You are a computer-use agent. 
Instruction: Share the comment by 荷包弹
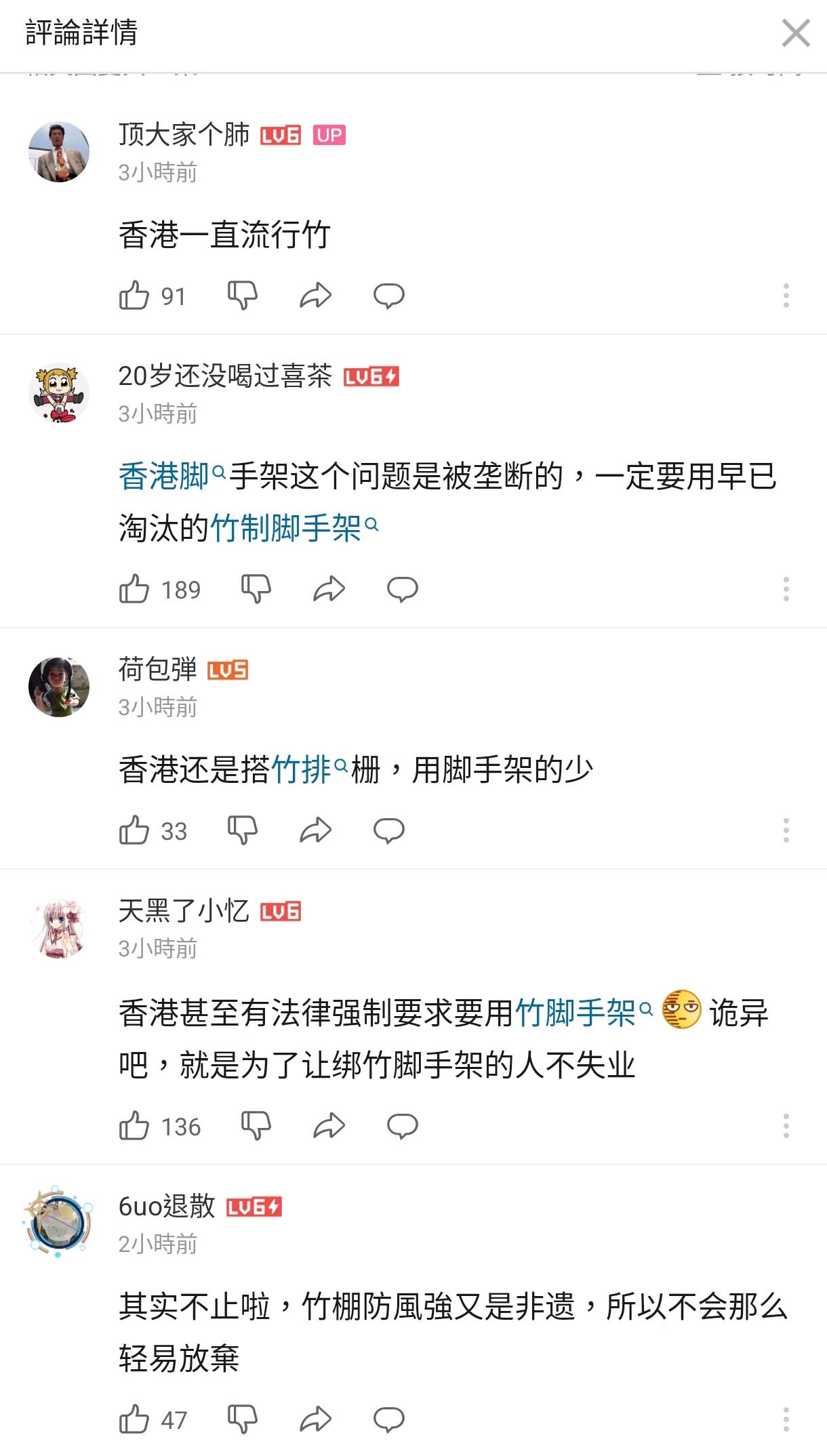click(315, 830)
